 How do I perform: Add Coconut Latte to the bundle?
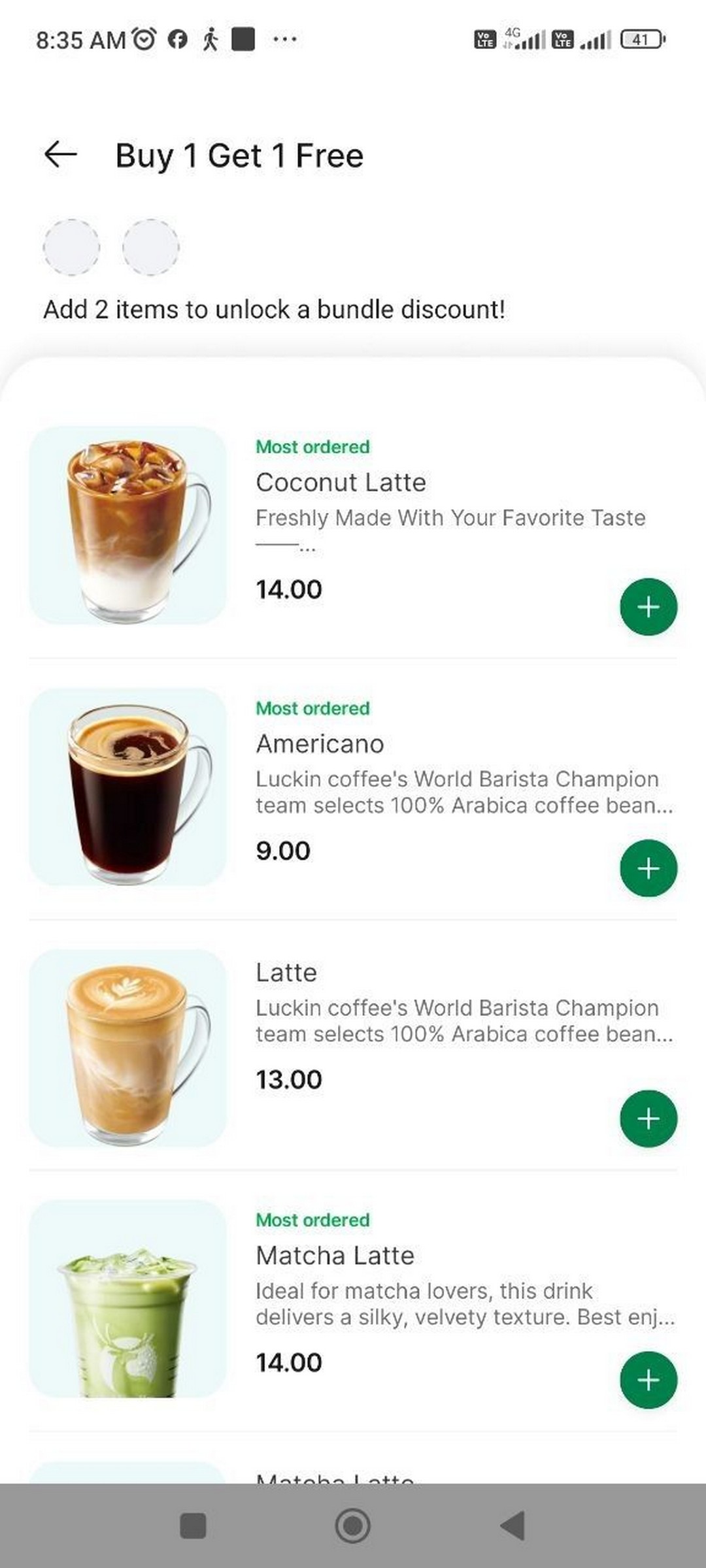point(648,607)
